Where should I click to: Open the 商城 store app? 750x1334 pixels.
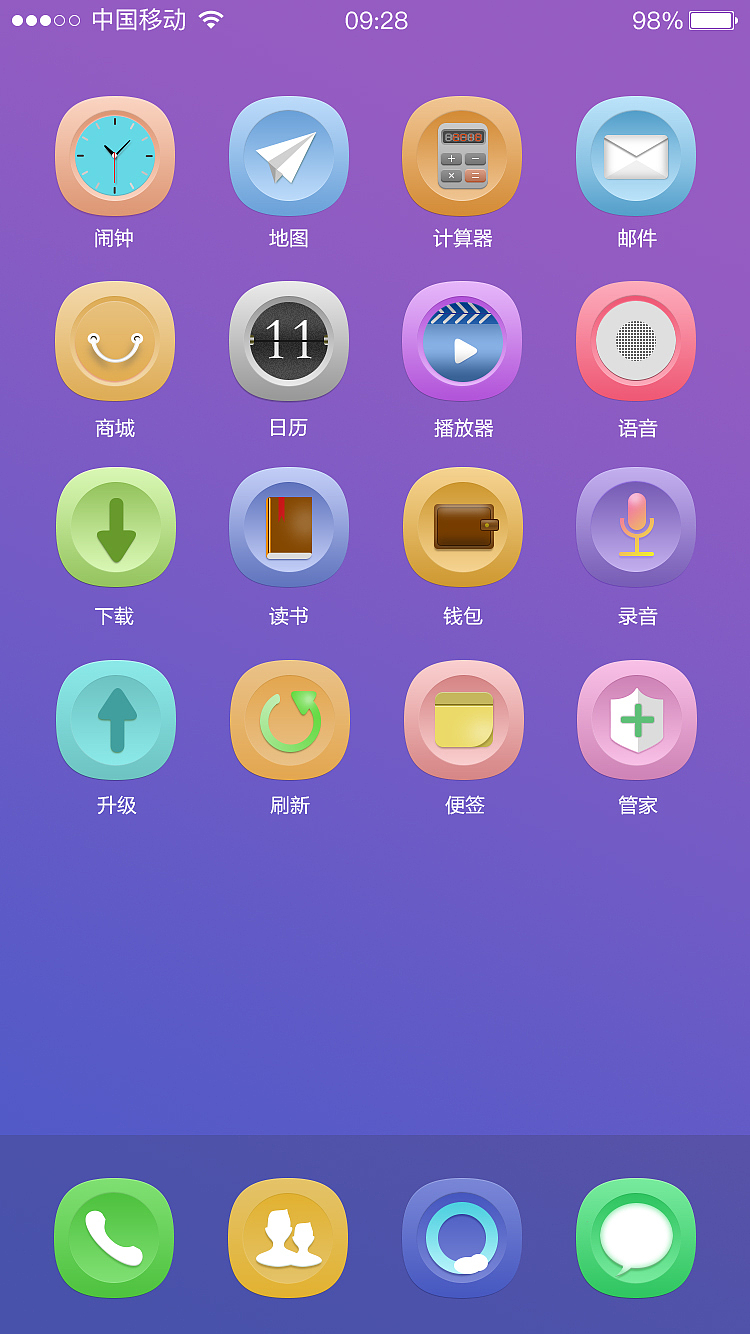115,341
